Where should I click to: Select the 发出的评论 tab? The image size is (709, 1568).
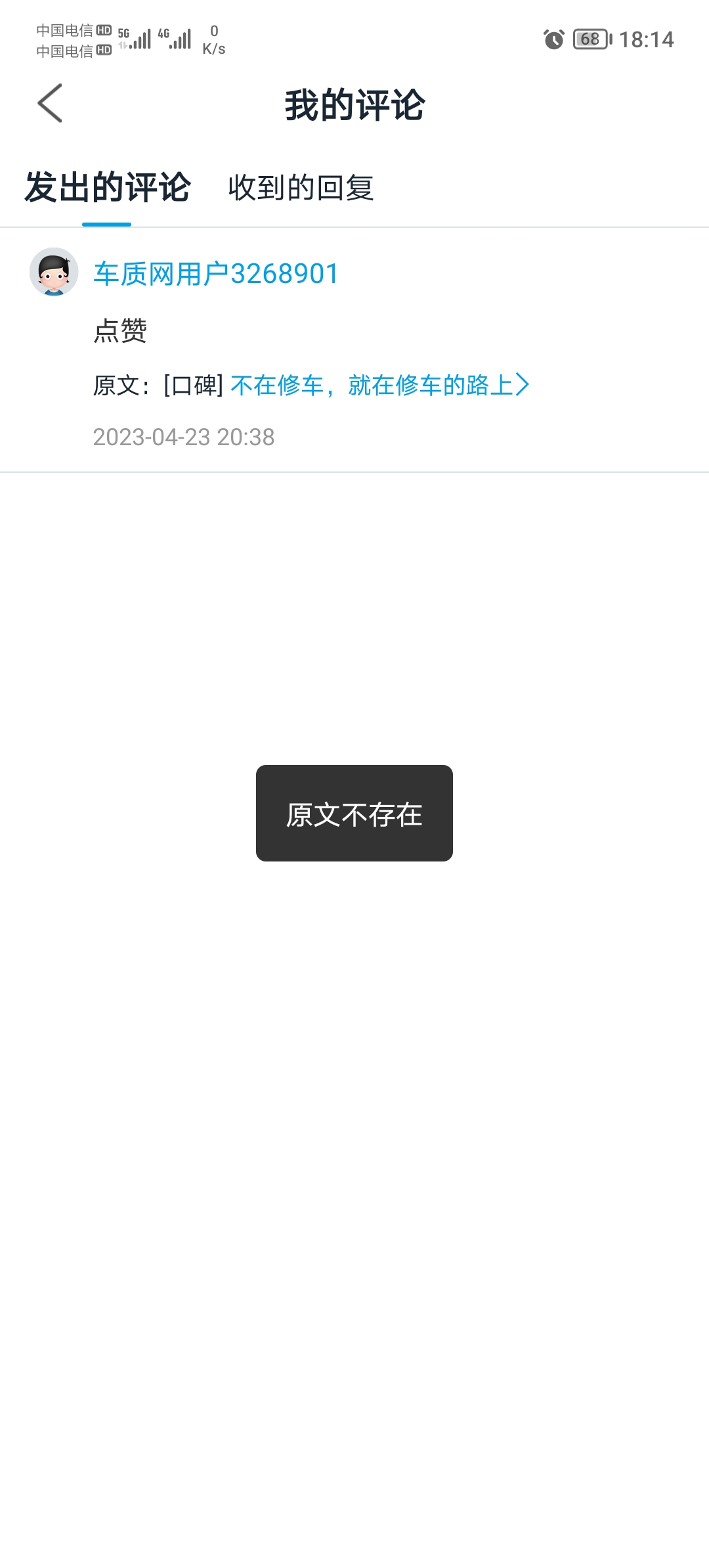(x=107, y=188)
